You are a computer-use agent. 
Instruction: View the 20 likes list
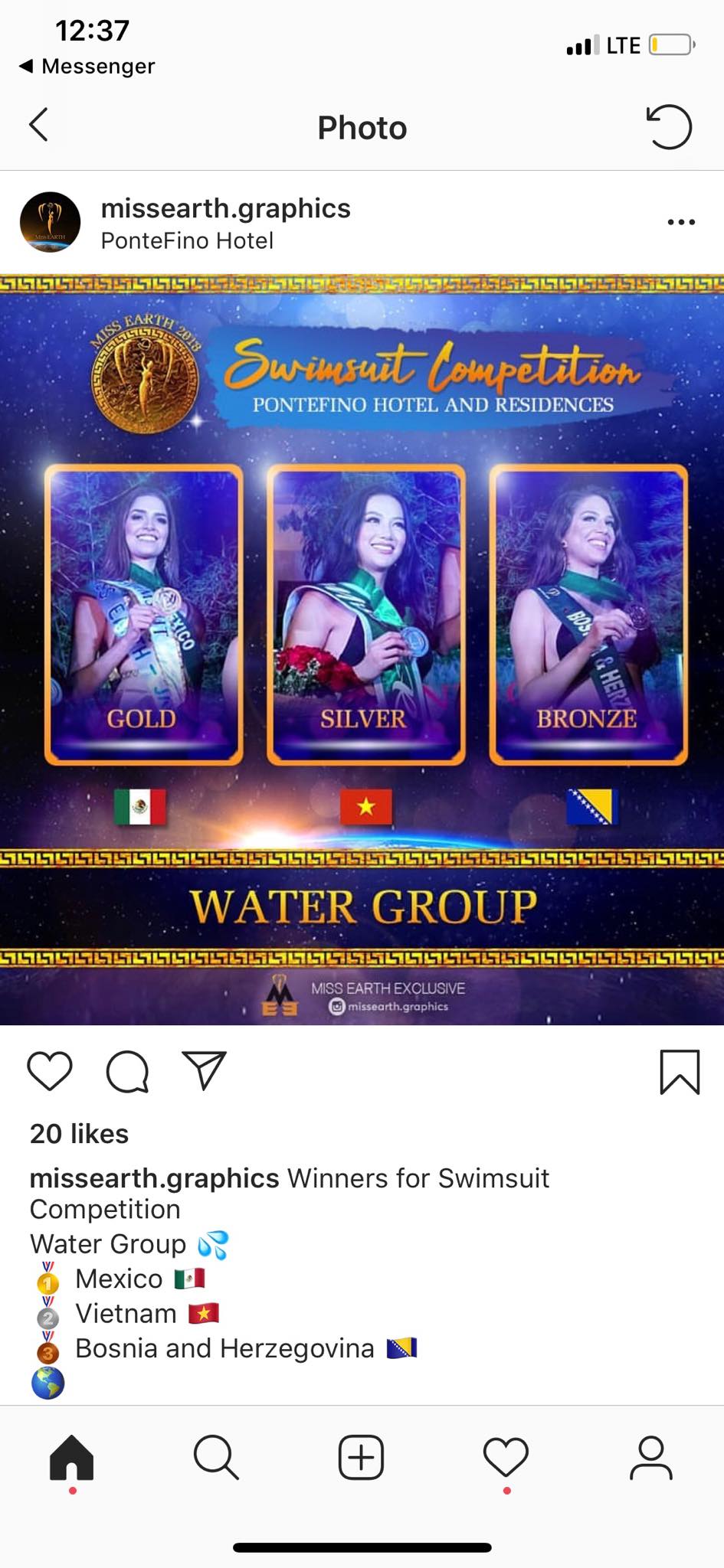79,1134
